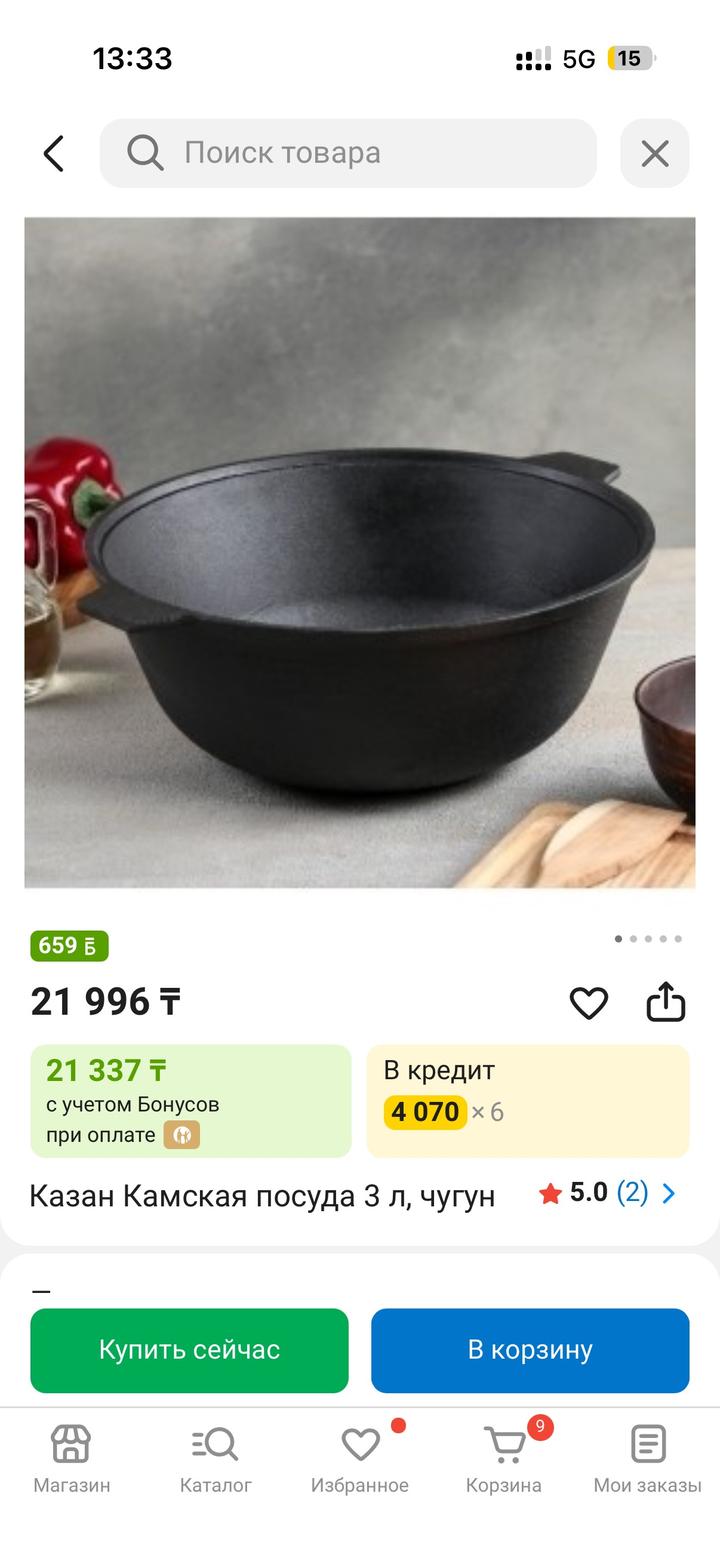This screenshot has width=720, height=1565.
Task: Share this product
Action: pyautogui.click(x=665, y=1002)
